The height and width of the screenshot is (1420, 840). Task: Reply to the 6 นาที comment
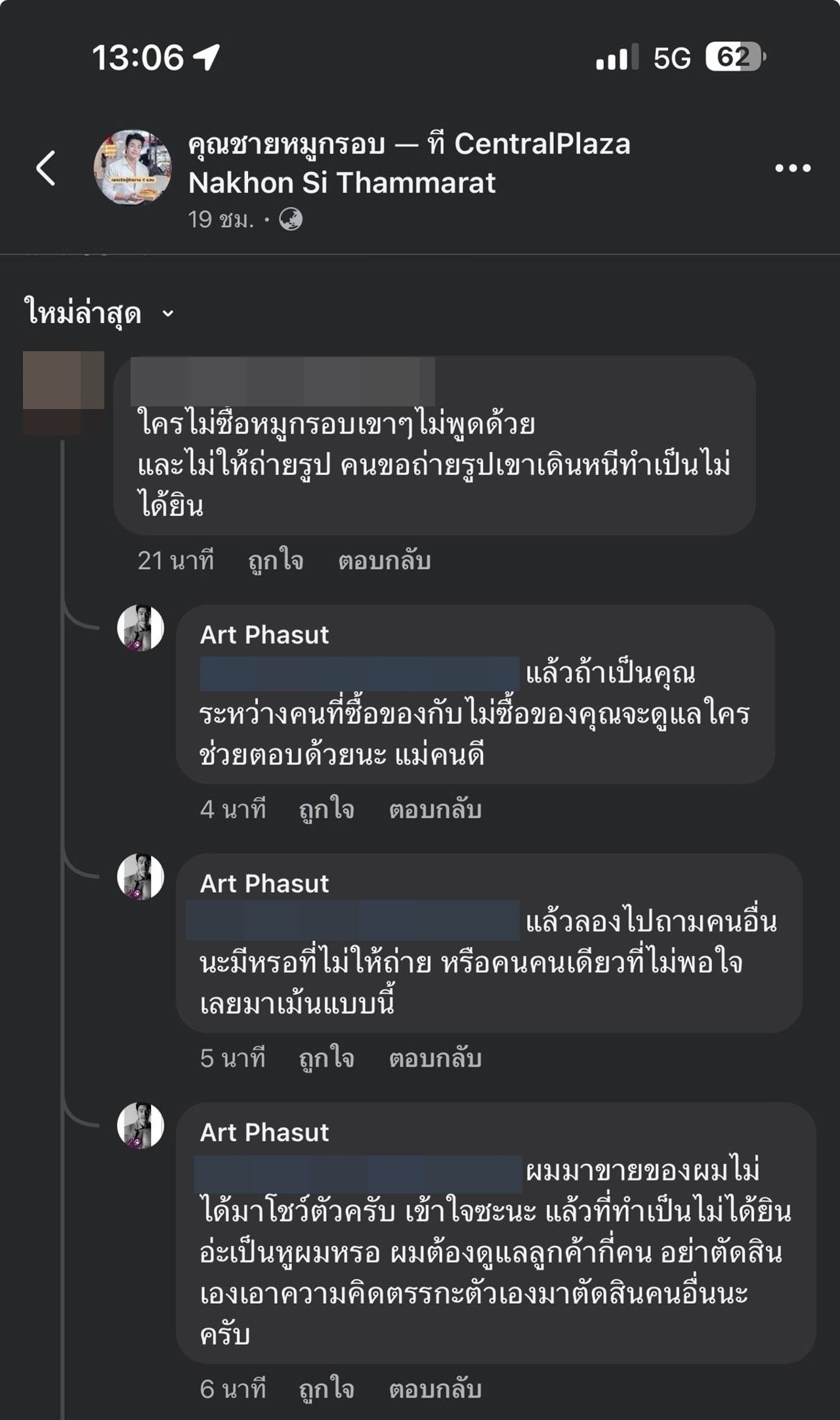435,1389
